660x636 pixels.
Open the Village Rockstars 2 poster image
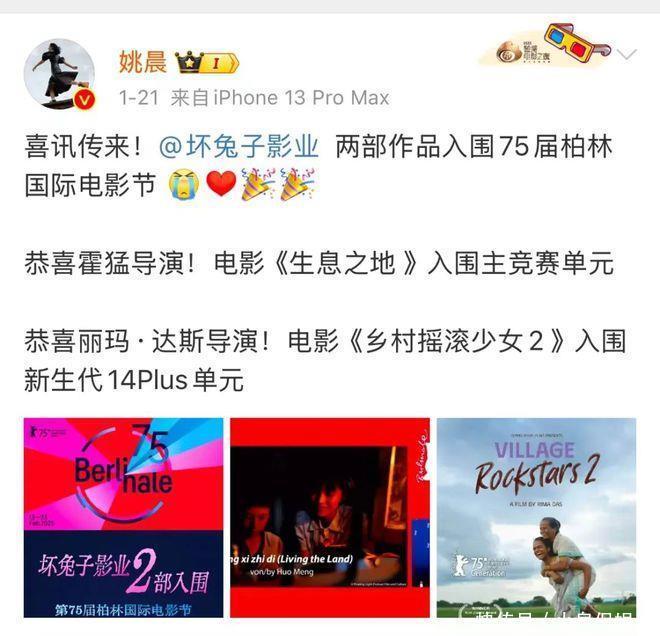tap(536, 517)
